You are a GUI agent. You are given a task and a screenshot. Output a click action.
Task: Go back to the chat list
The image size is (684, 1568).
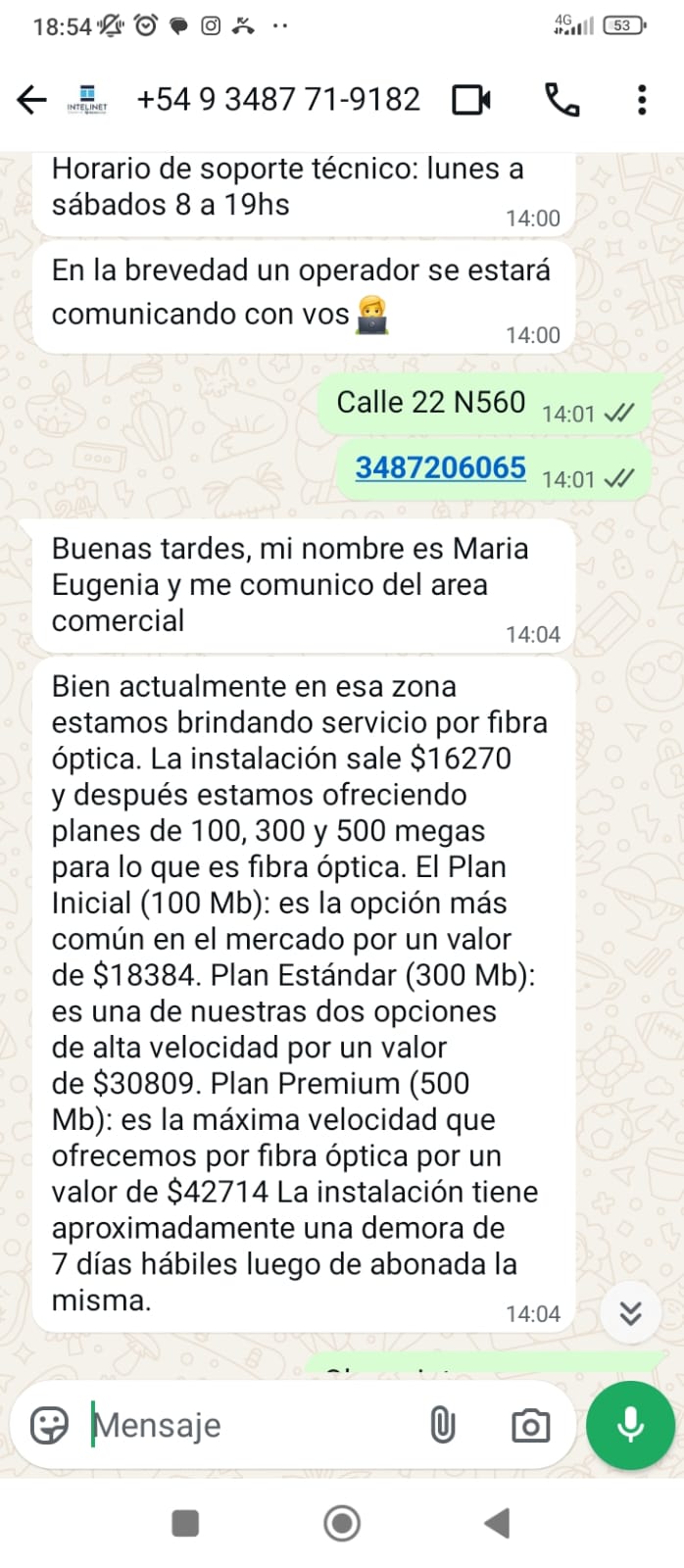pyautogui.click(x=31, y=100)
